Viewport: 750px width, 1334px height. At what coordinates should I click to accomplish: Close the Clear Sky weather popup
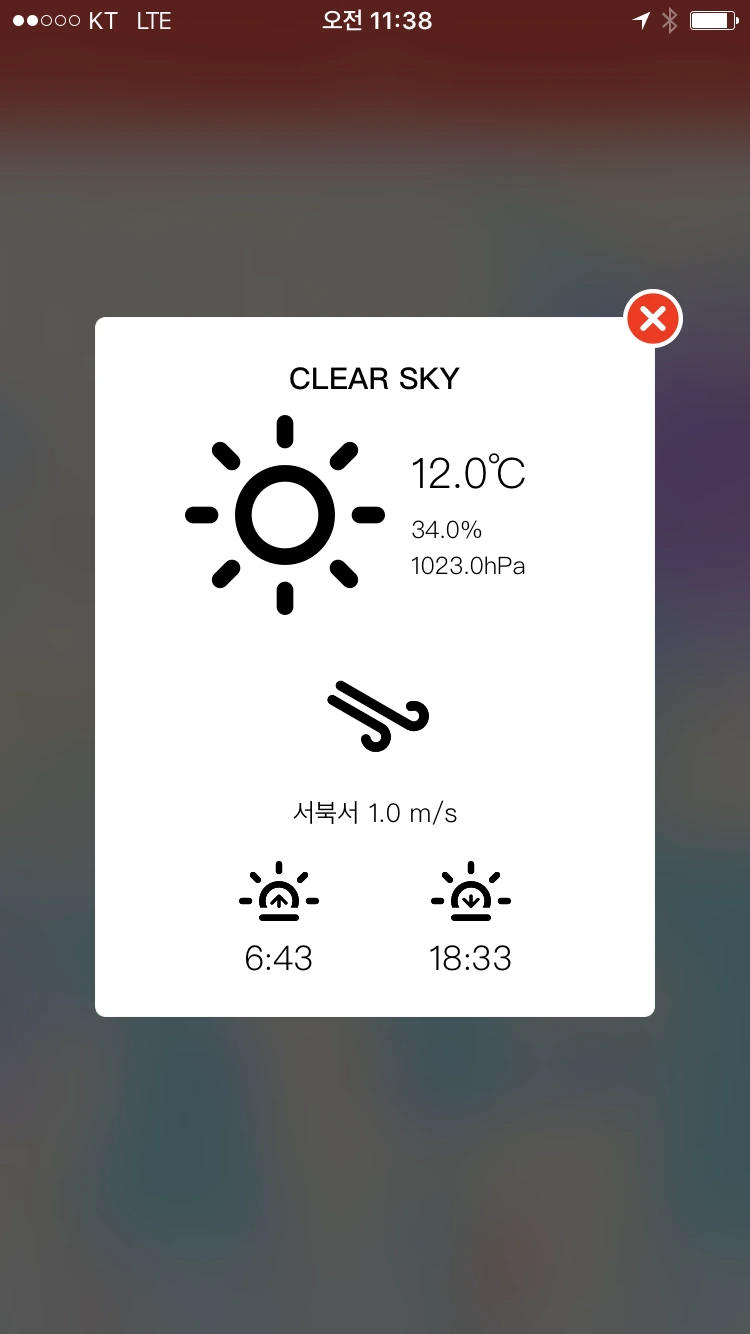pos(653,319)
